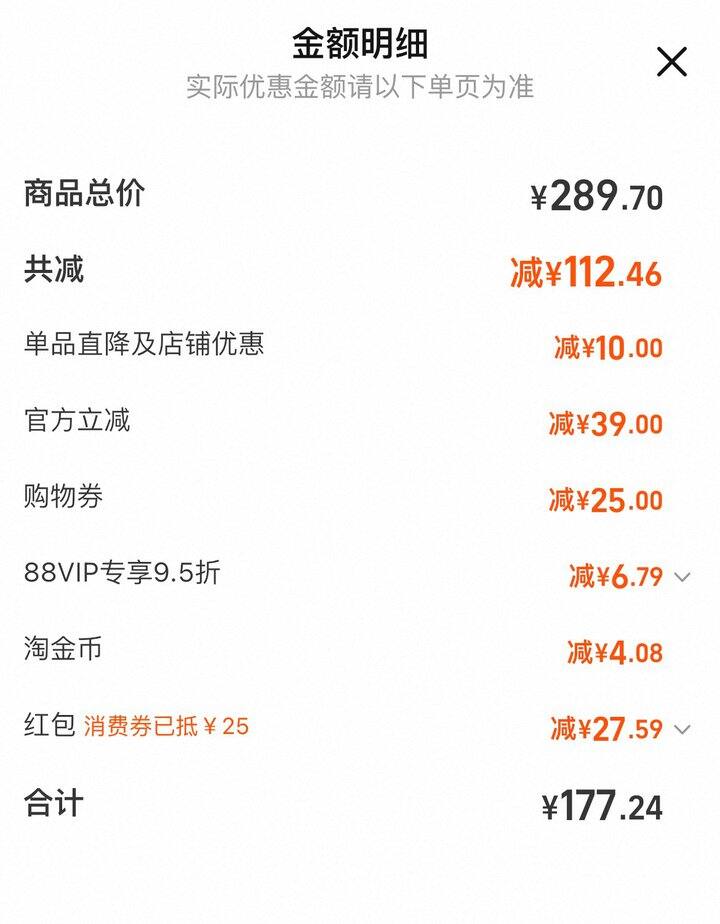The width and height of the screenshot is (720, 924).
Task: Expand the 红包 deduction details
Action: 682,729
